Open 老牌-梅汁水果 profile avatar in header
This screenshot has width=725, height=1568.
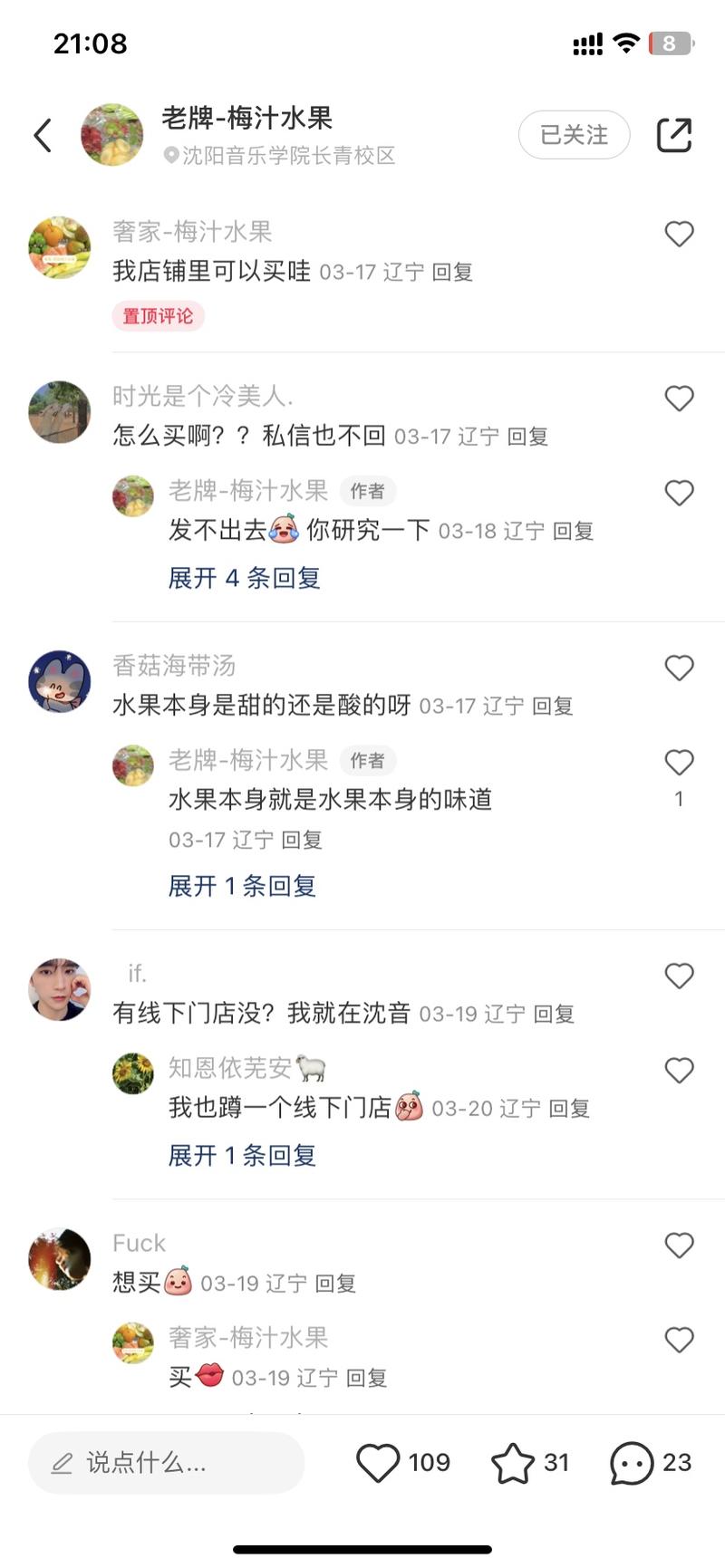coord(112,135)
